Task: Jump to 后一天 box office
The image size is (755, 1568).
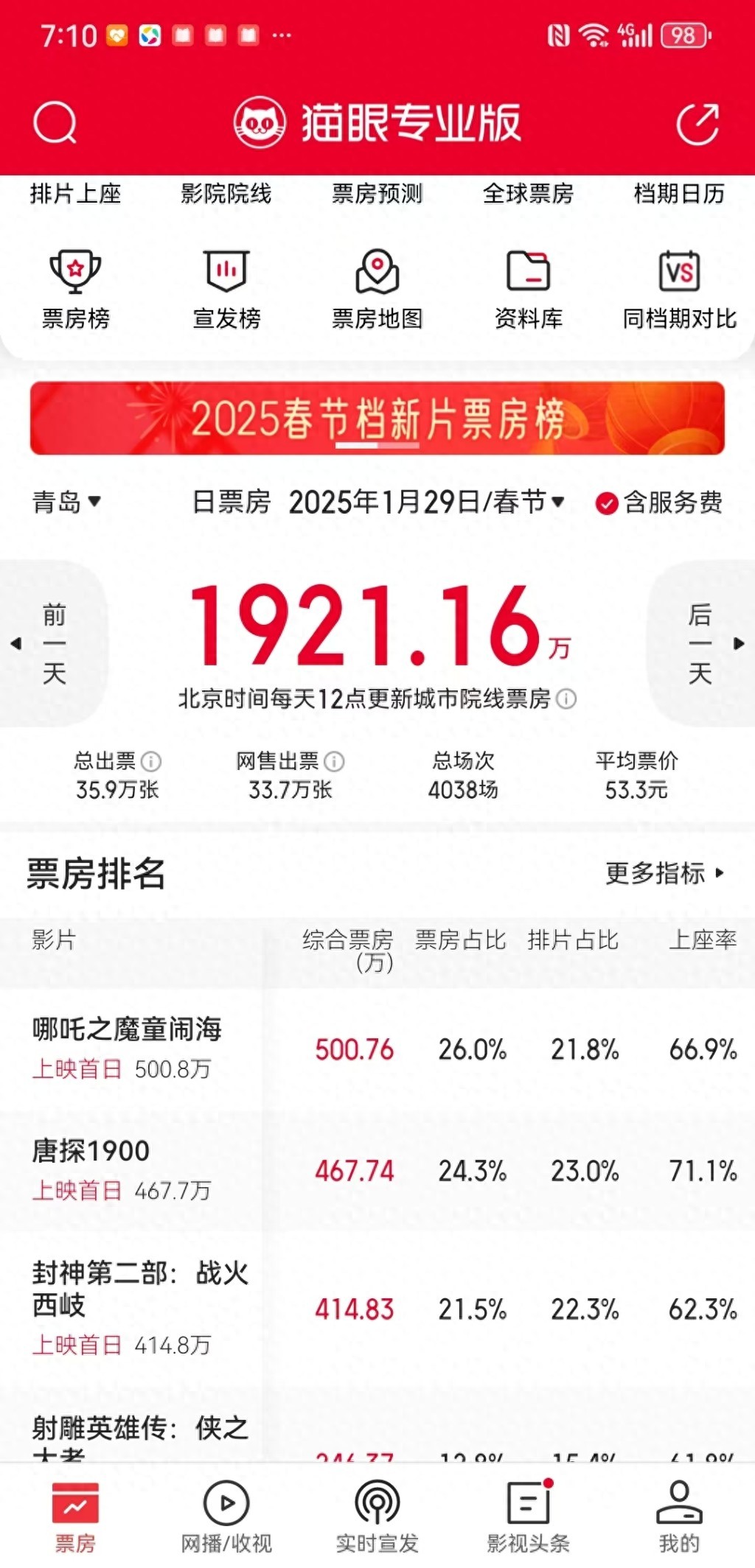Action: pyautogui.click(x=700, y=643)
